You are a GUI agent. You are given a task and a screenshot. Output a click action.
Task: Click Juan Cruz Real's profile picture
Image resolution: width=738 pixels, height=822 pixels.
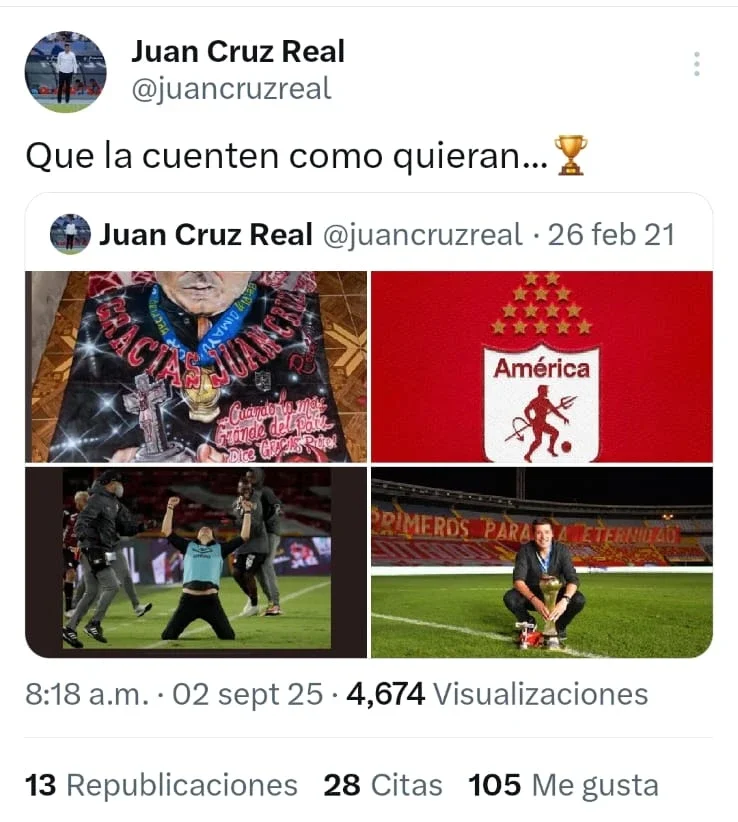coord(67,70)
